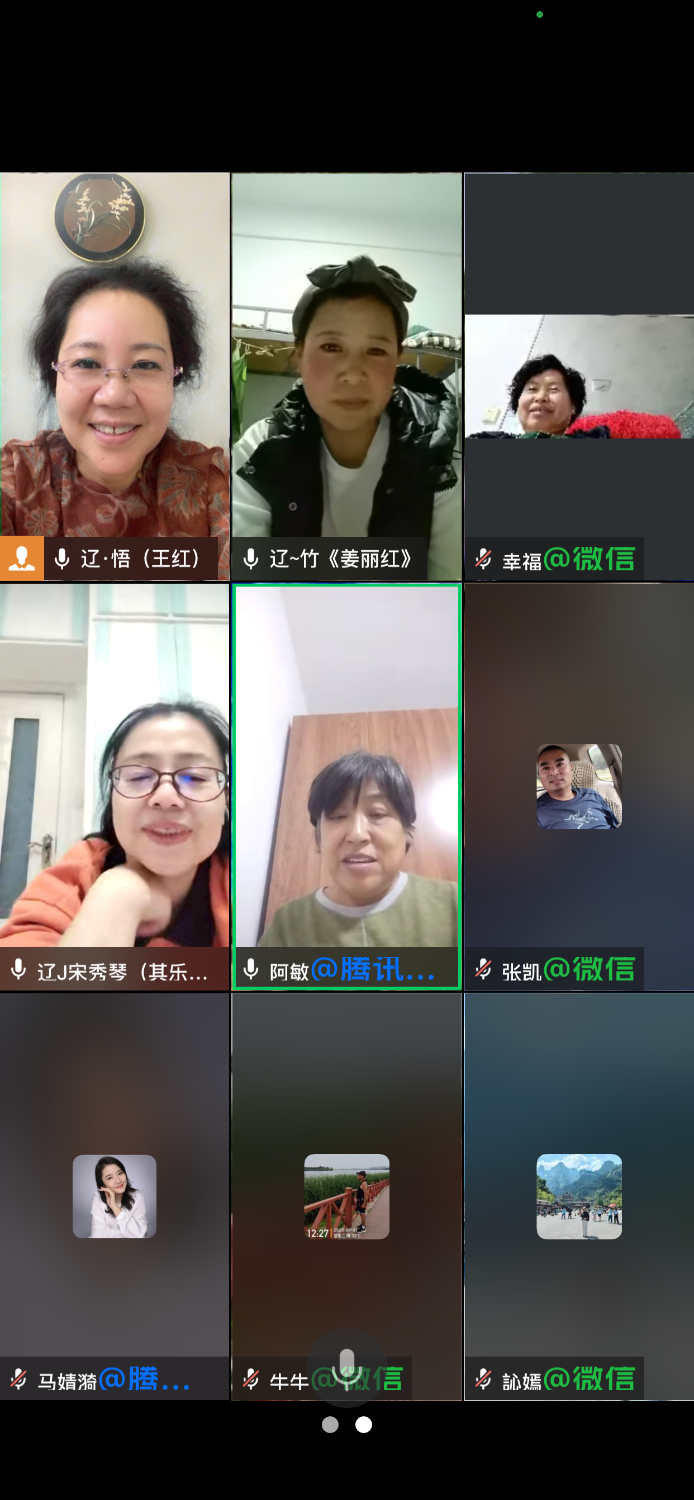Open 张凯@微信 participant tile
This screenshot has height=1500, width=694.
point(579,786)
